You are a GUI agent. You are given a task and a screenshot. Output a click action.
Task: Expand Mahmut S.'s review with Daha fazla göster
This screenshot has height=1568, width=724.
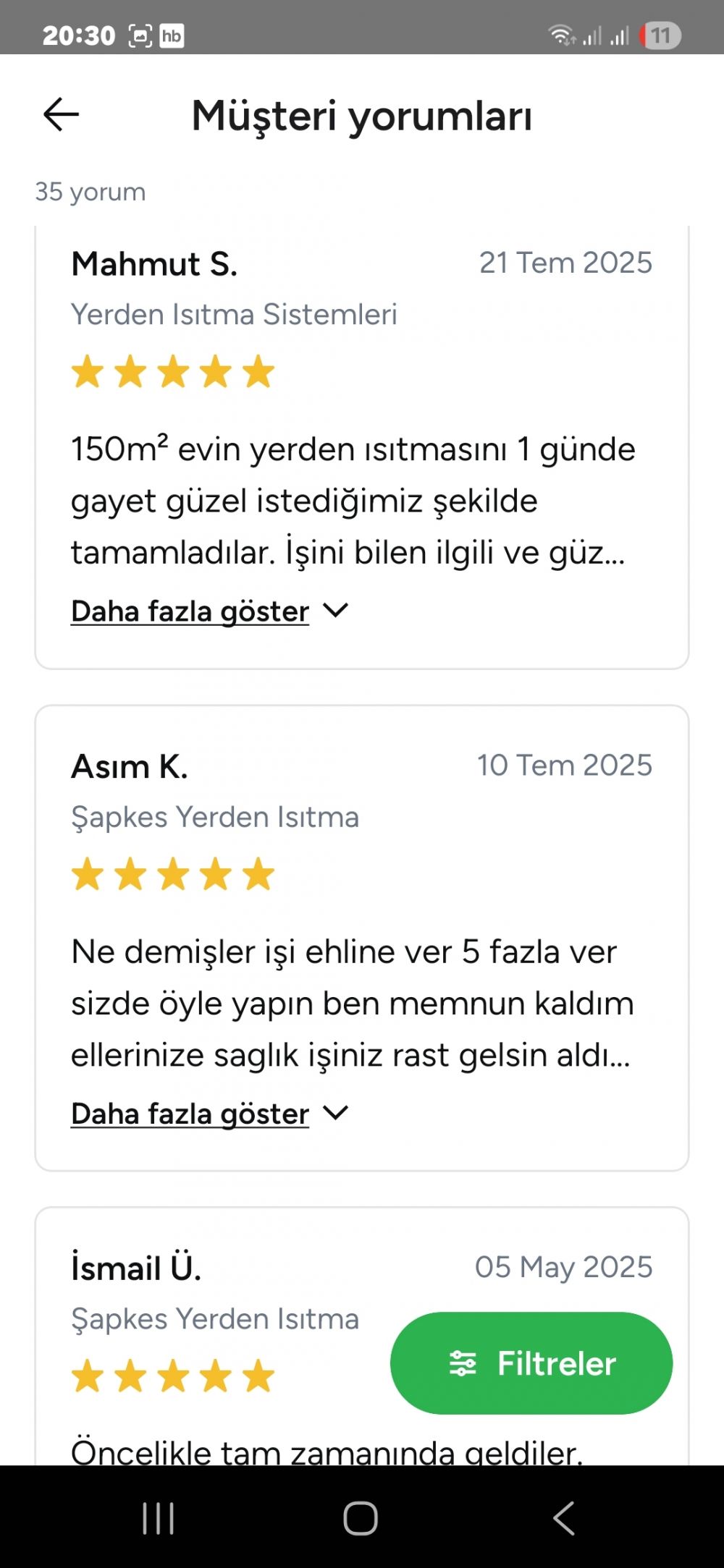coord(209,611)
